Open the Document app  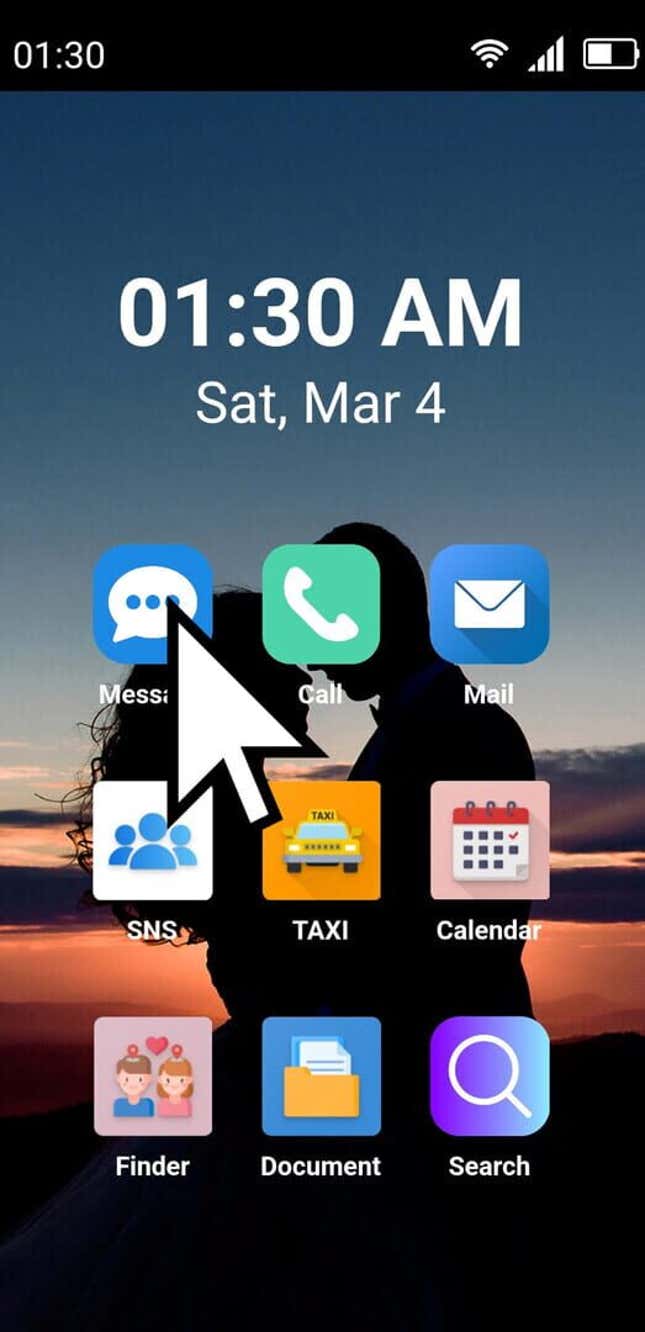click(321, 1076)
